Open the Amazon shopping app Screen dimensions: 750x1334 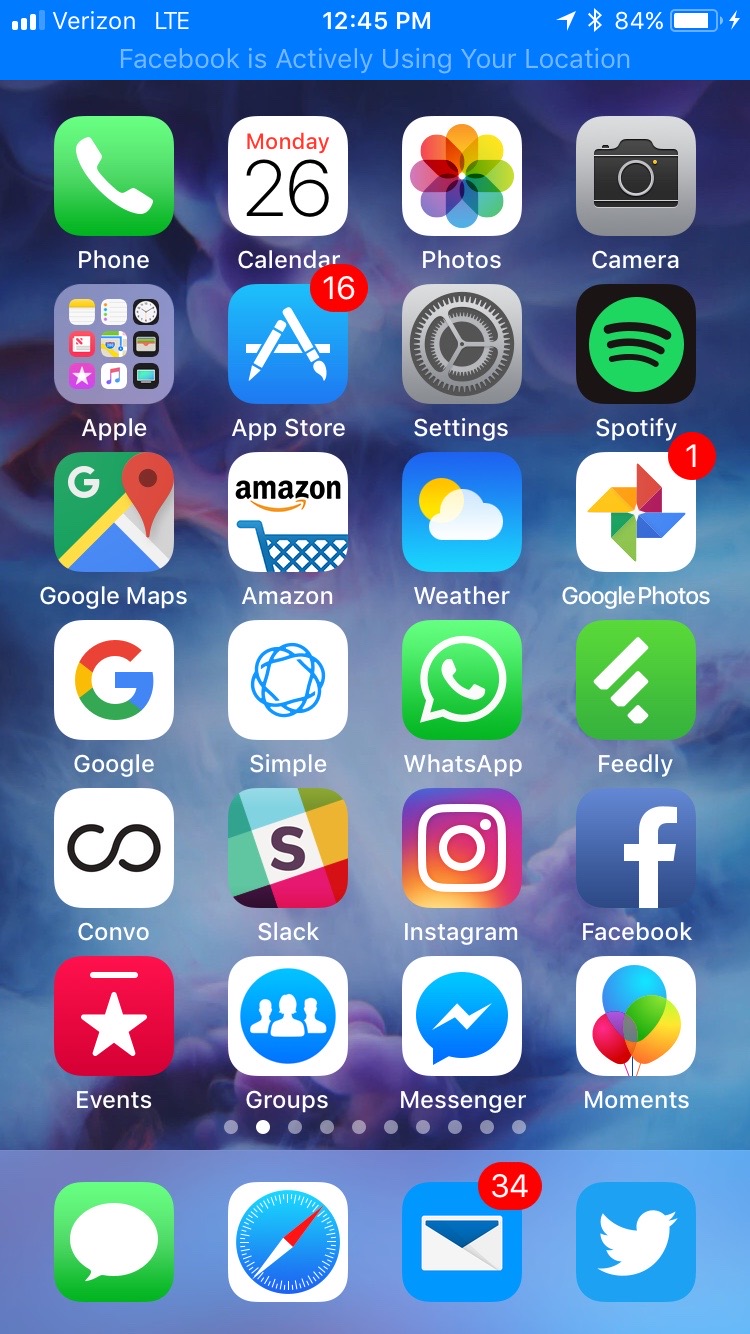288,512
